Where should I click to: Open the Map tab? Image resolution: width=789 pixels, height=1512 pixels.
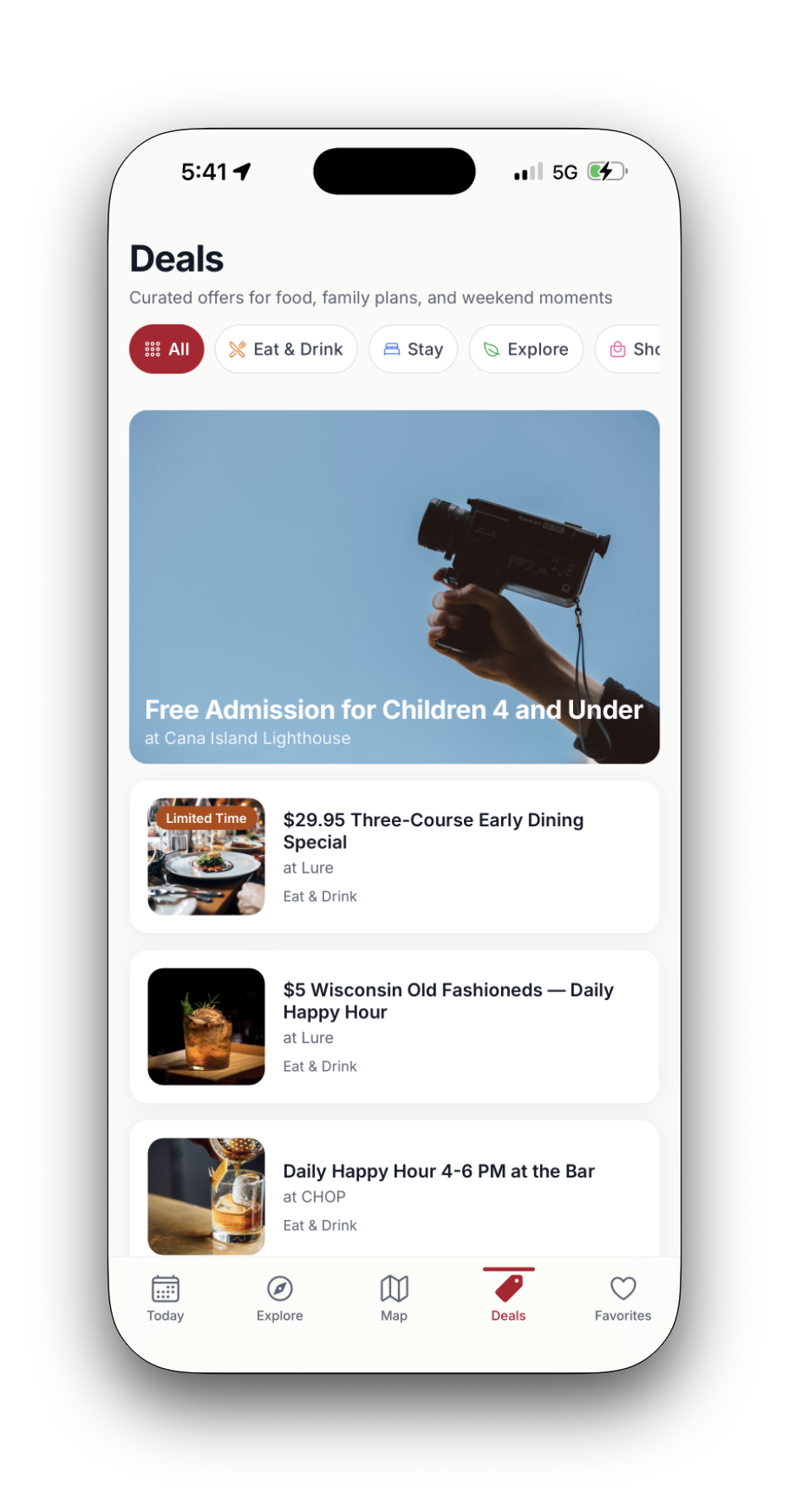coord(394,1299)
